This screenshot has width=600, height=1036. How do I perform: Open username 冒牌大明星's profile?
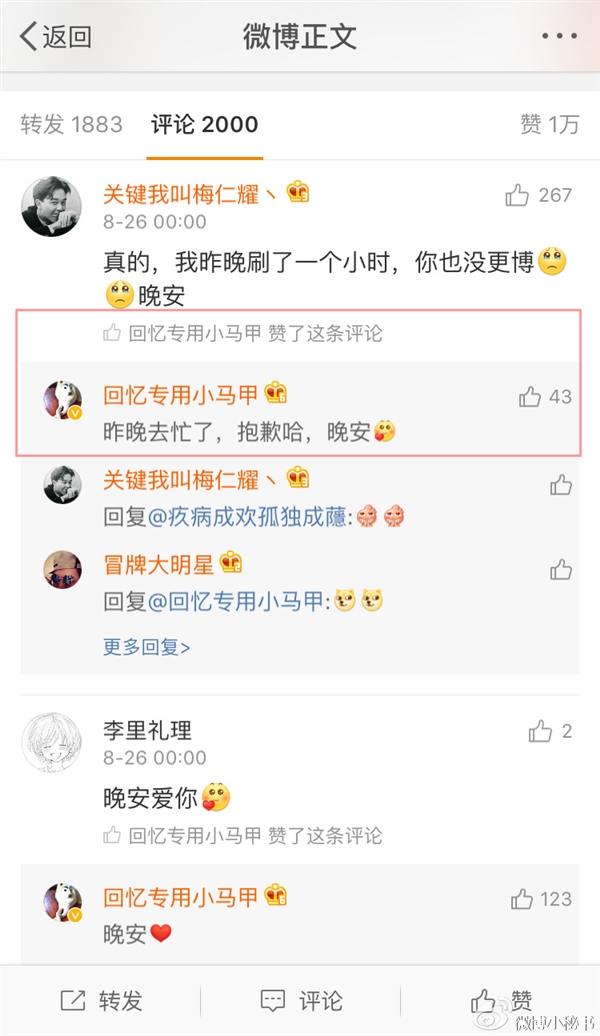(x=159, y=564)
